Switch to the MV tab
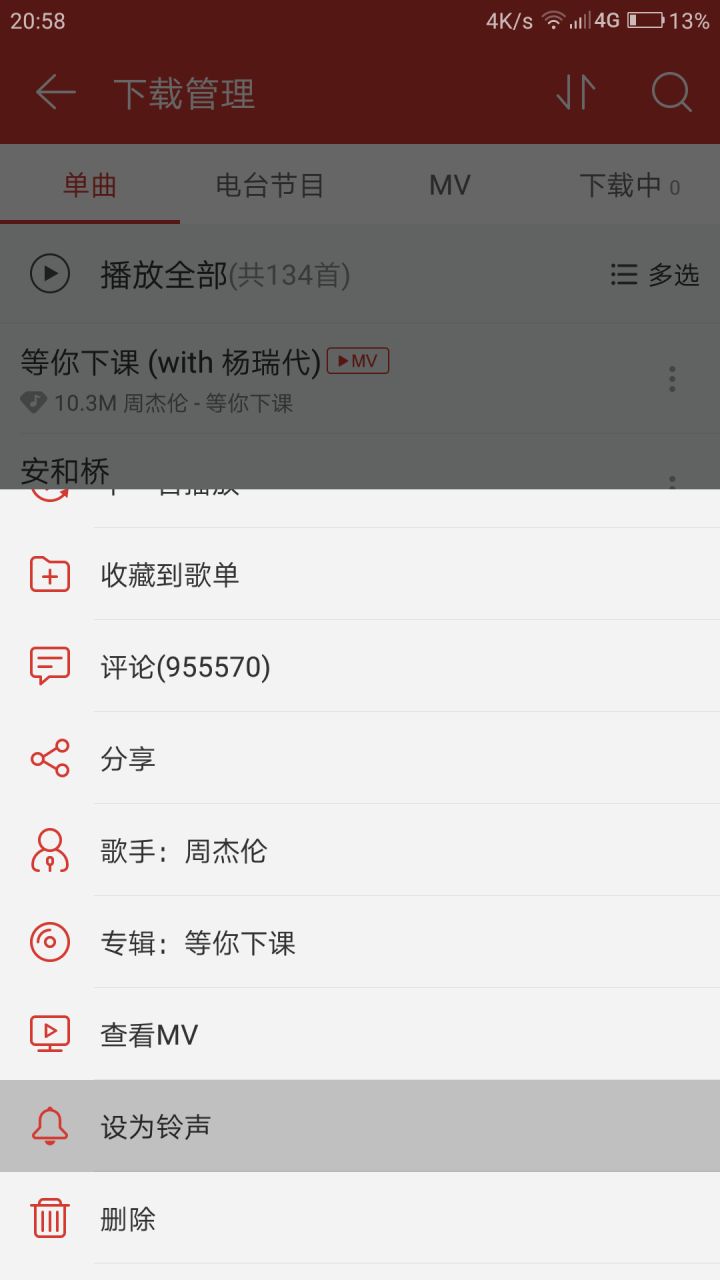The image size is (720, 1280). pyautogui.click(x=450, y=185)
